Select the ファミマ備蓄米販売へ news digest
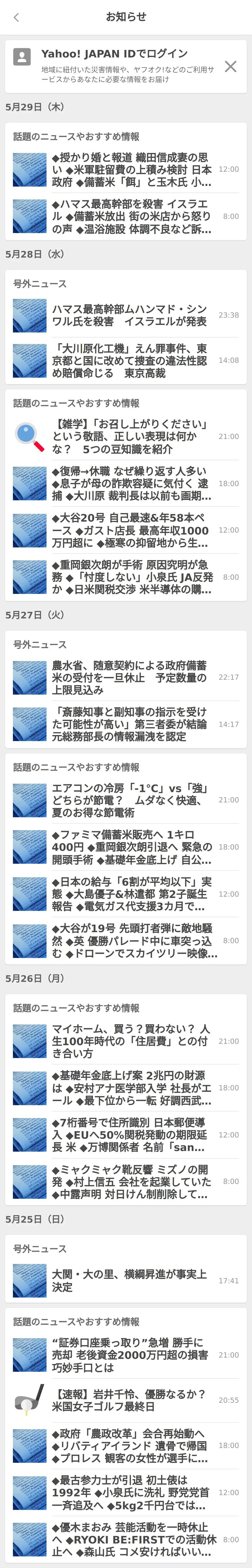Image resolution: width=252 pixels, height=1568 pixels. tap(131, 847)
